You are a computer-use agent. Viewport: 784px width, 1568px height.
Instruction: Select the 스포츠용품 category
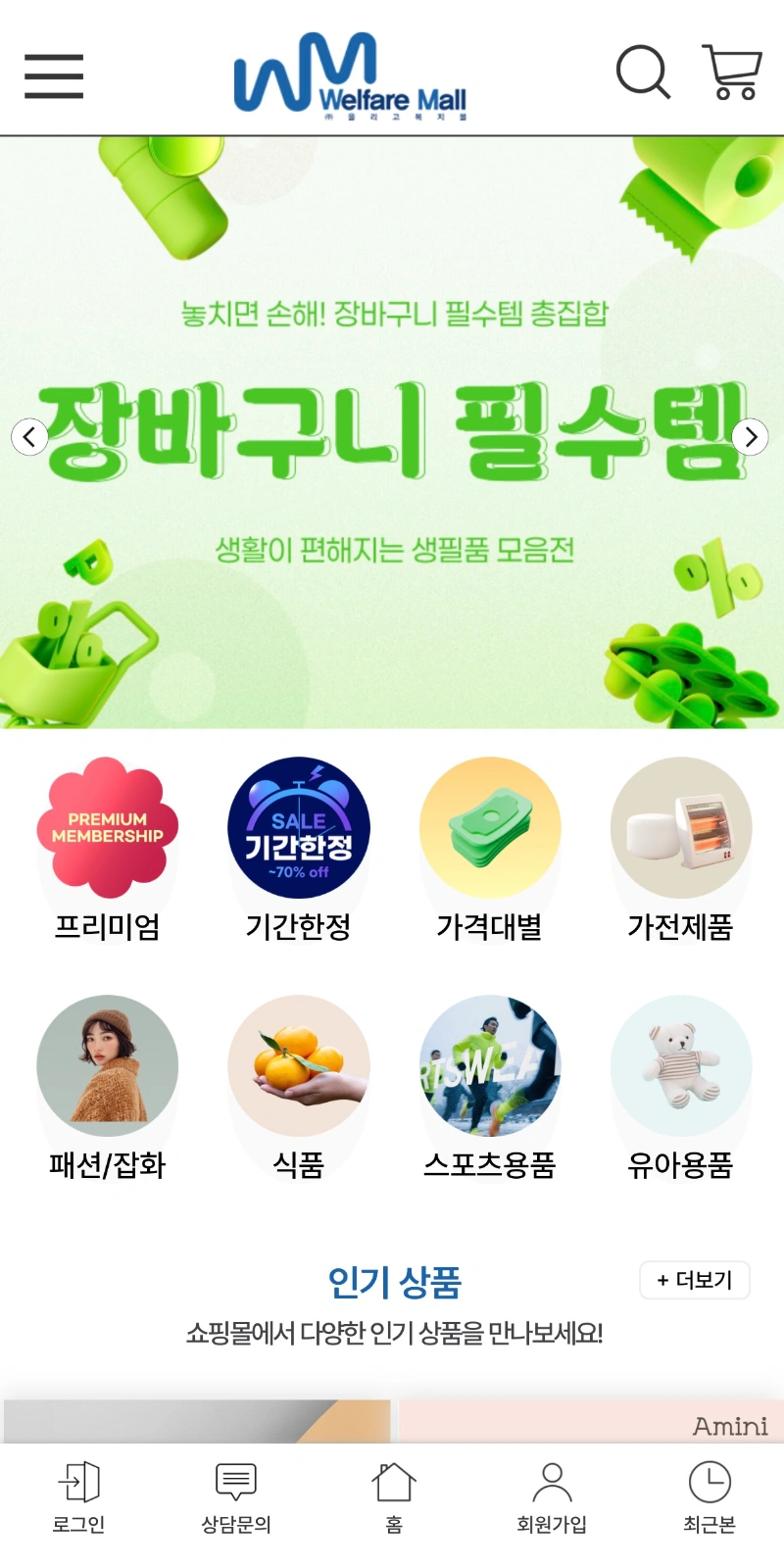coord(490,1088)
